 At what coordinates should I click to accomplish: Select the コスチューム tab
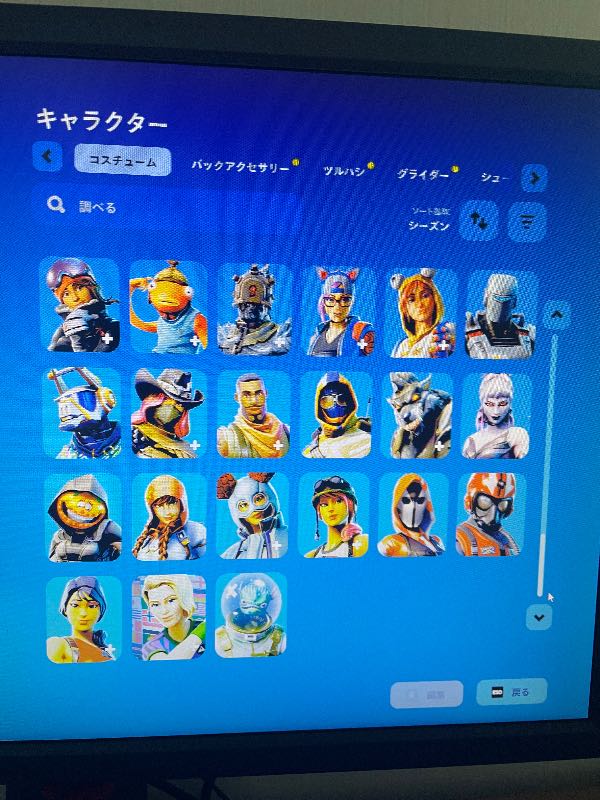pos(121,160)
